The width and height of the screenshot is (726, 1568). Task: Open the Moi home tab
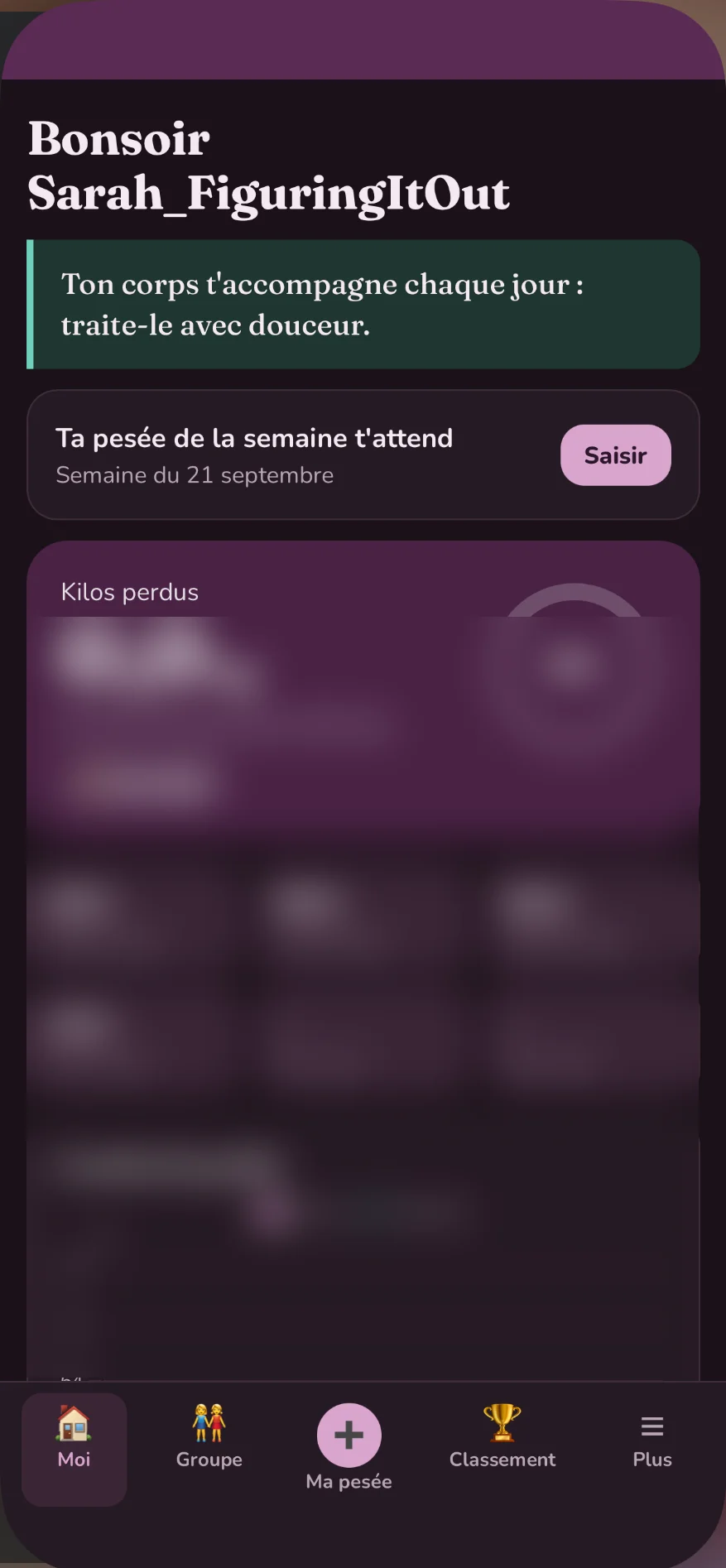(x=74, y=1449)
